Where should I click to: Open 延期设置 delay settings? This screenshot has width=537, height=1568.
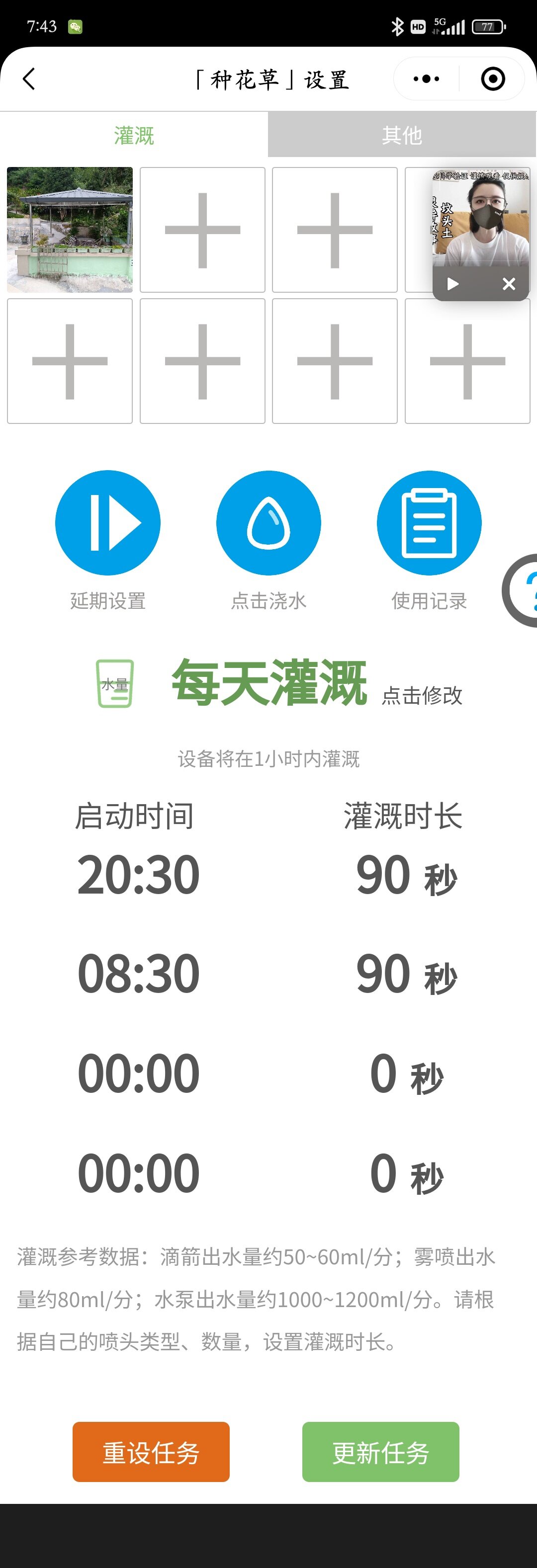coord(108,522)
